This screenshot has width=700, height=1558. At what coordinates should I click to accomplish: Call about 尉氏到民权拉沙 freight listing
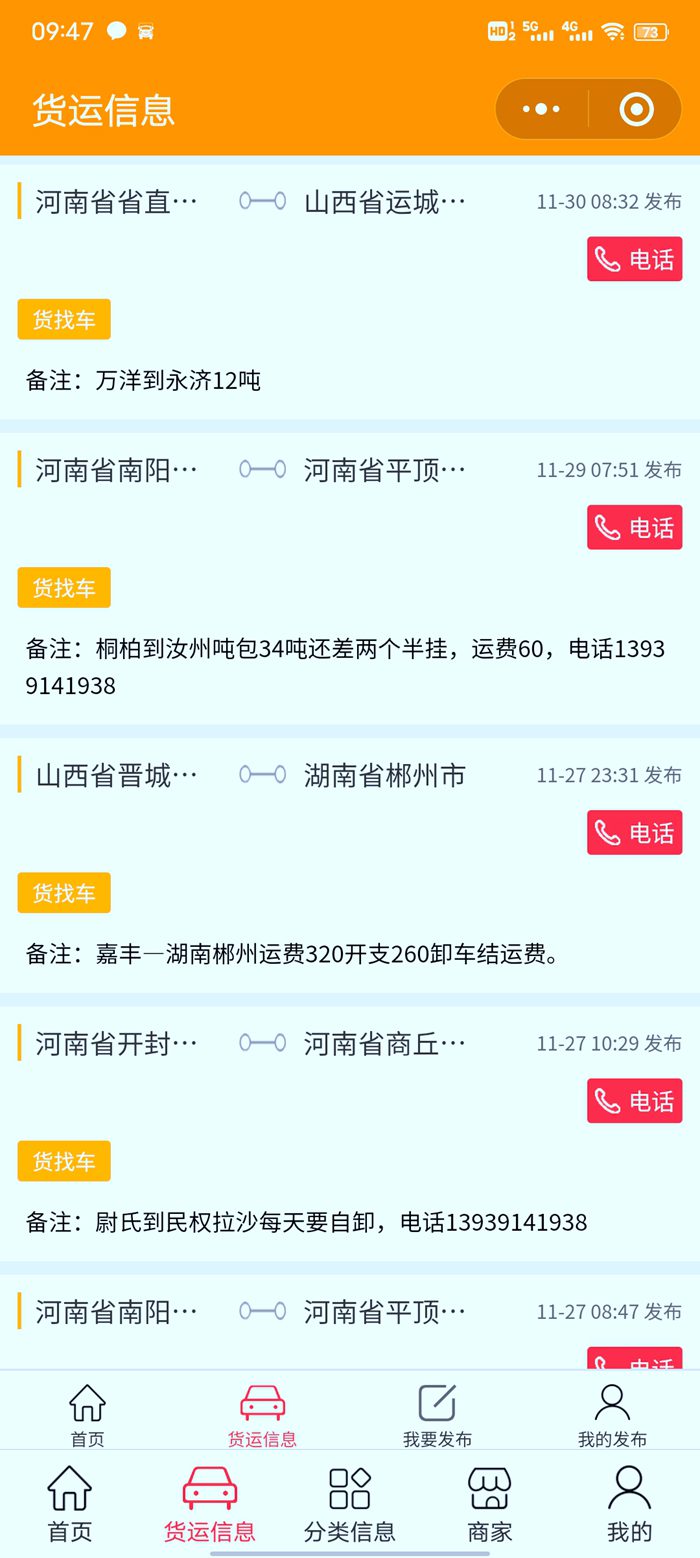(x=634, y=1101)
